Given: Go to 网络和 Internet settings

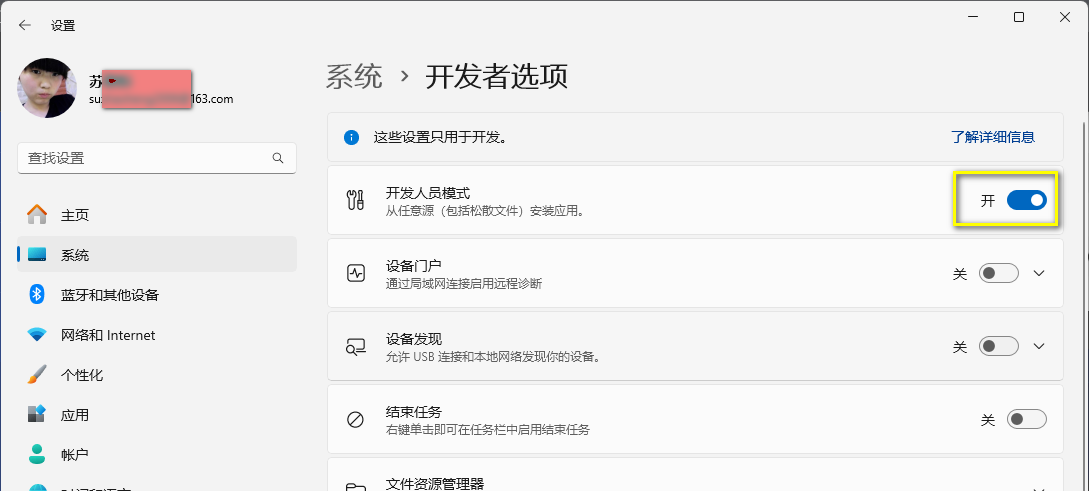Looking at the screenshot, I should click(x=107, y=335).
